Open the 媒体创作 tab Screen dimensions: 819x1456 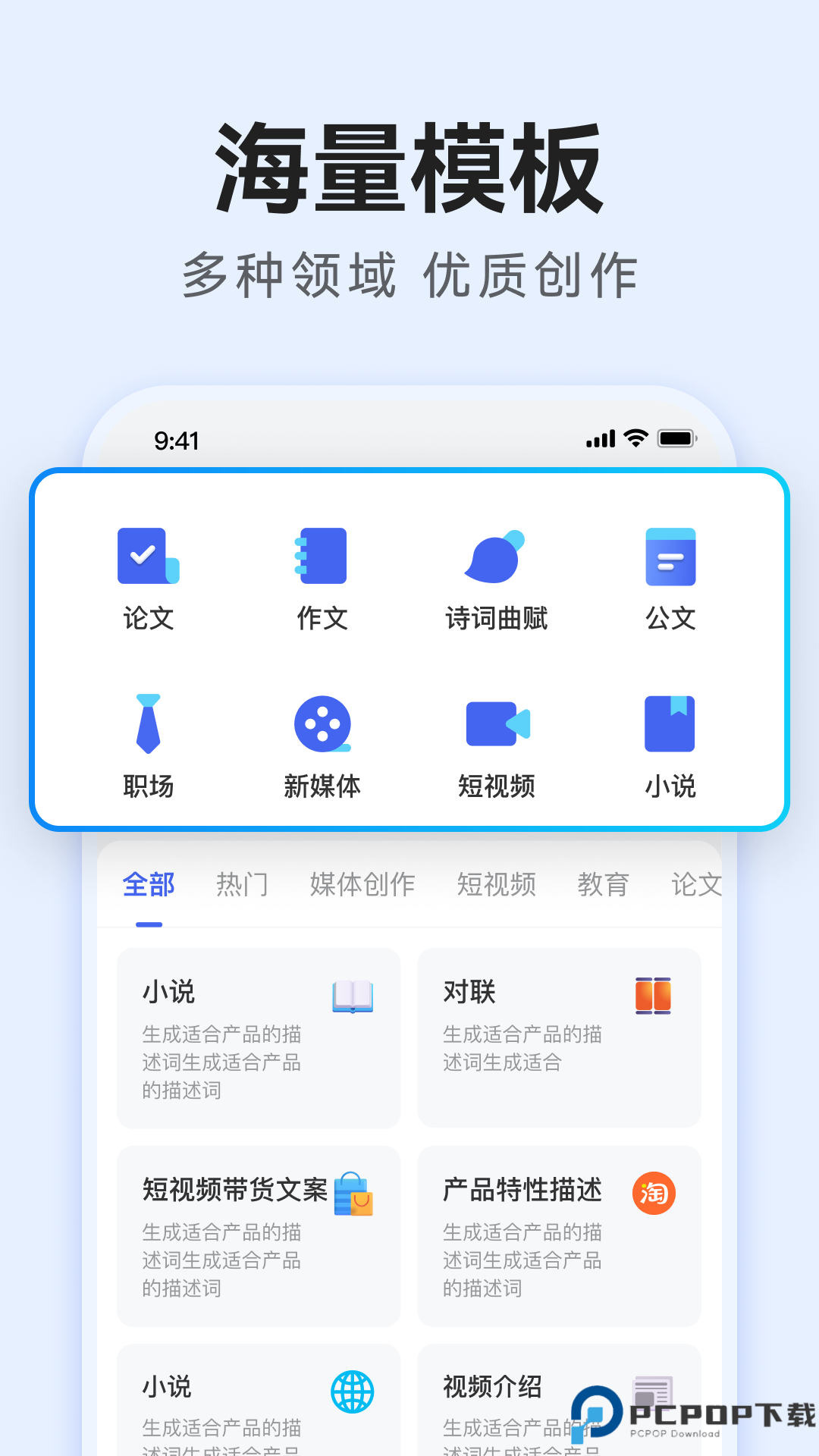tap(361, 884)
